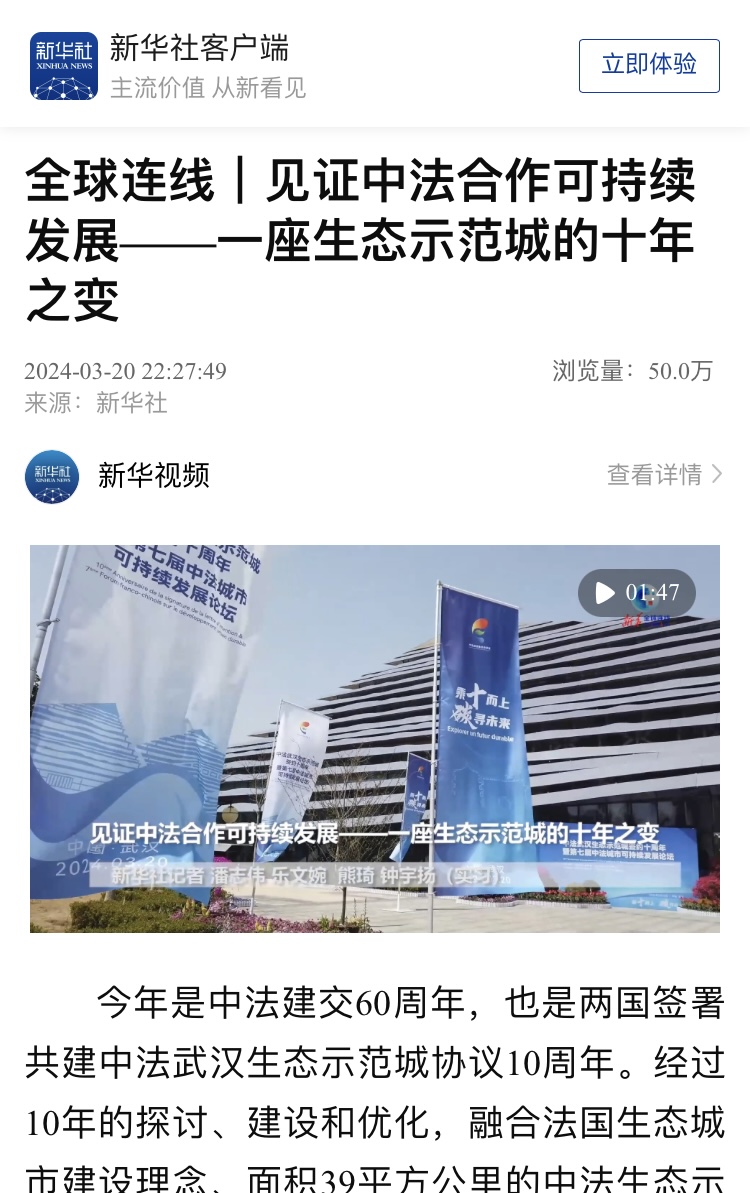Open 查看详情 for 新华视频

coord(663,474)
